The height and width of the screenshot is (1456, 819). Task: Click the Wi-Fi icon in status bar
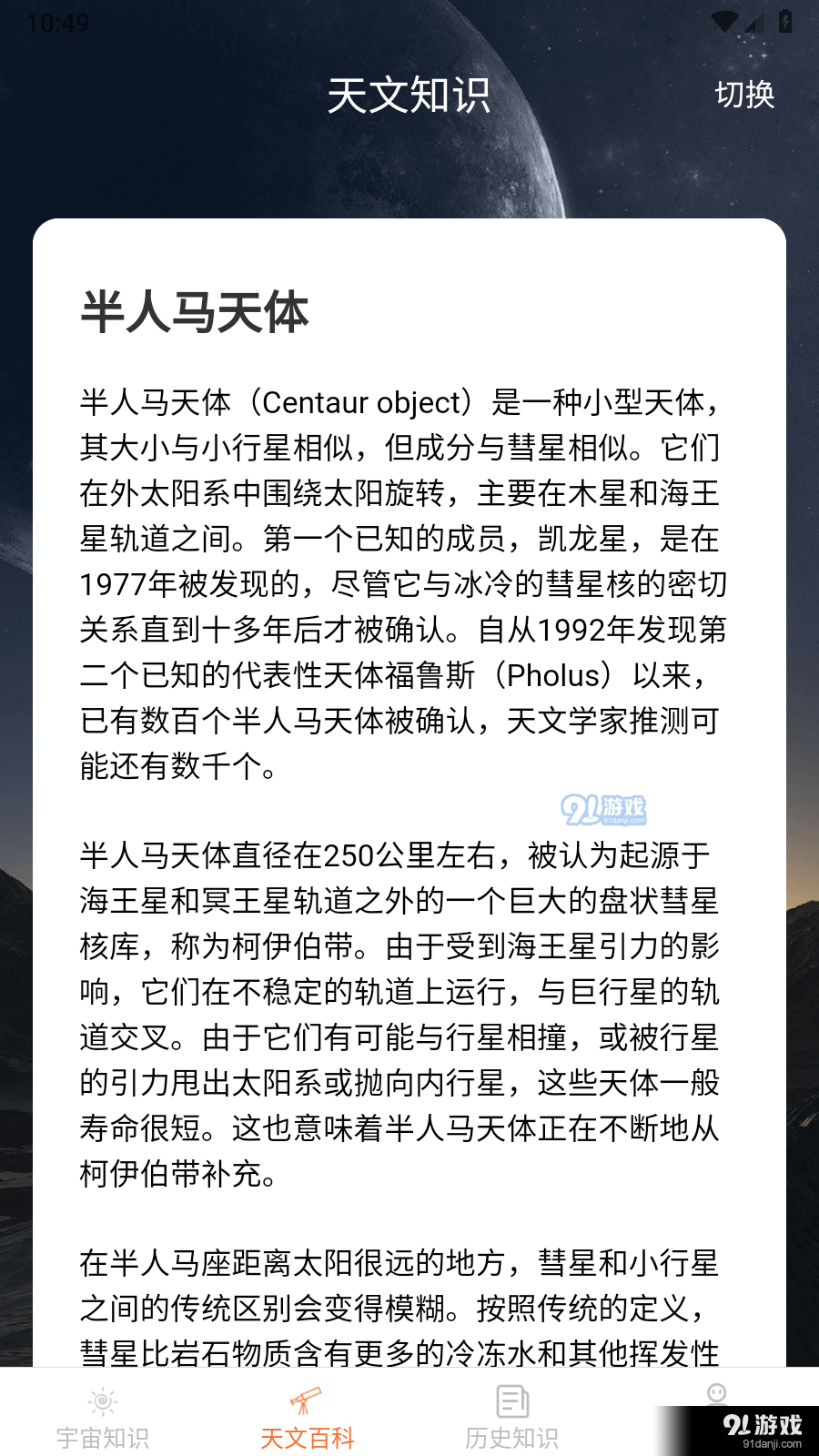pyautogui.click(x=723, y=20)
